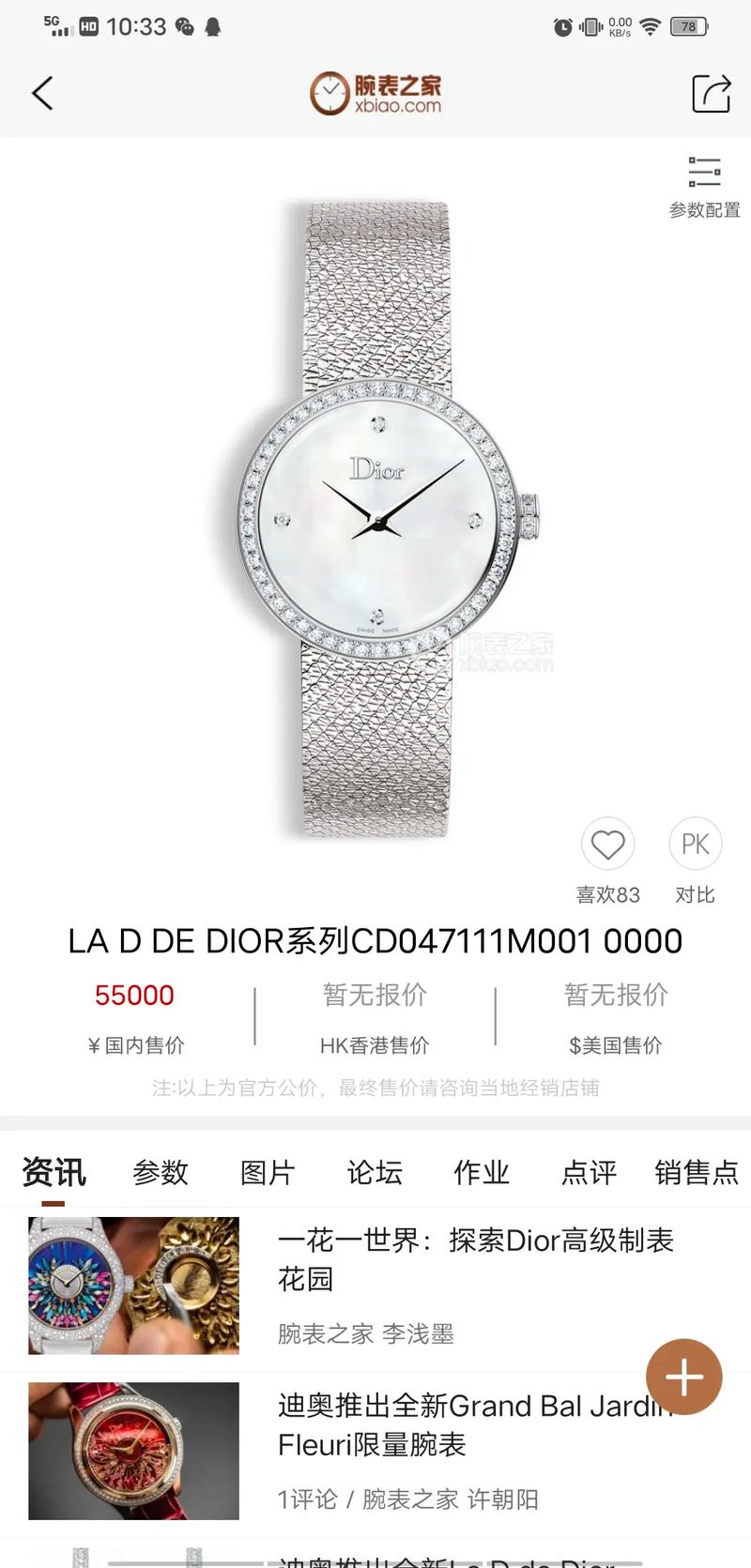This screenshot has width=751, height=1568.
Task: Switch to the 参数 tab
Action: (x=161, y=1172)
